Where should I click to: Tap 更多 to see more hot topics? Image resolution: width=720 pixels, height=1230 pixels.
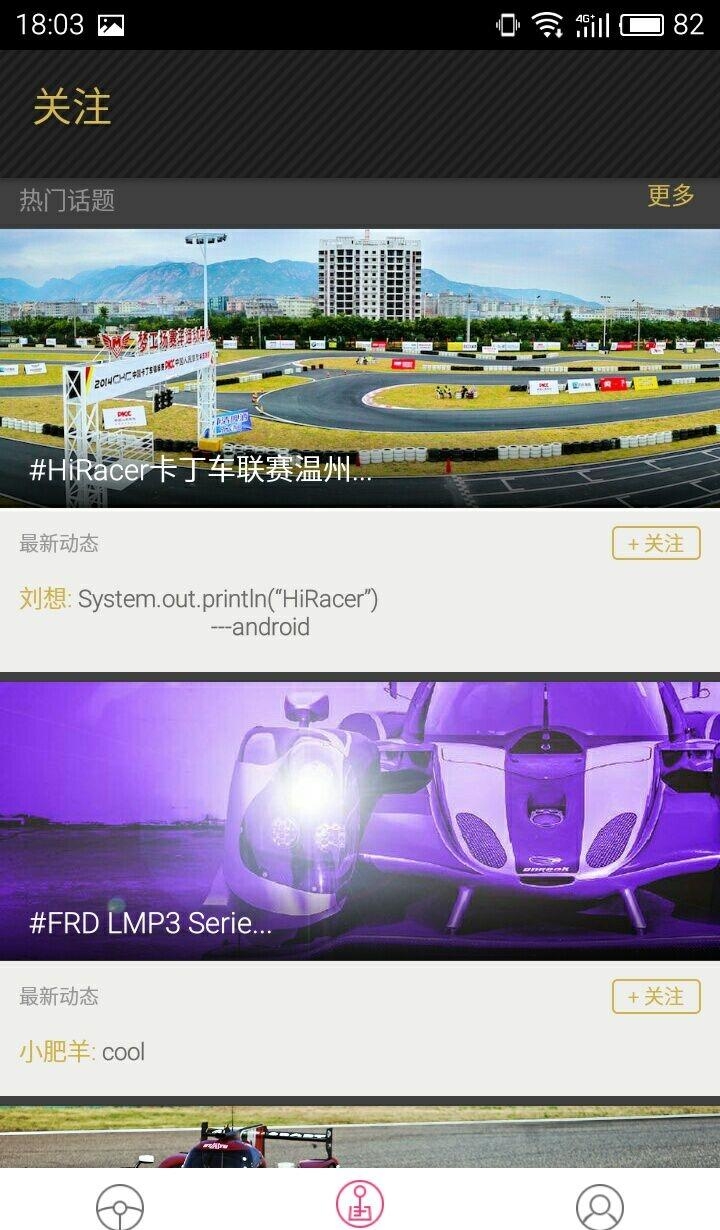(670, 196)
